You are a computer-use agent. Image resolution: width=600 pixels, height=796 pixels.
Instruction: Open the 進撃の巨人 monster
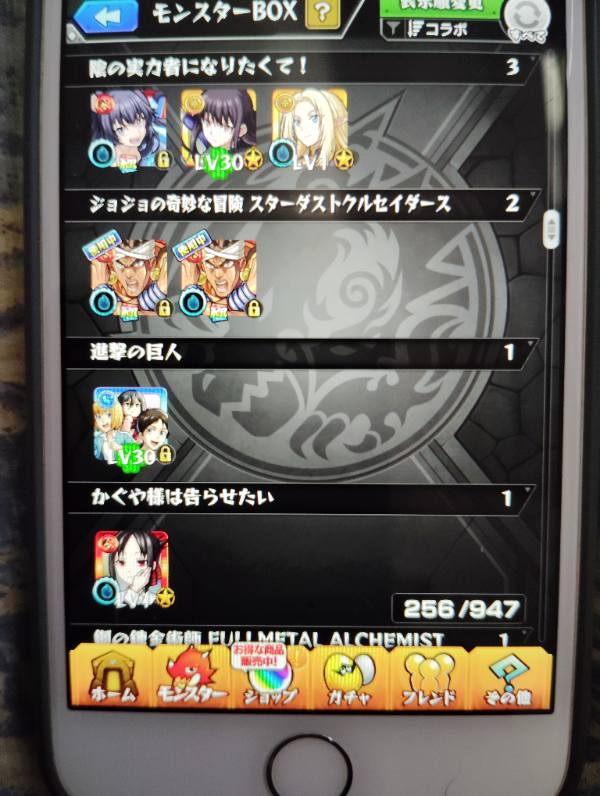[132, 425]
